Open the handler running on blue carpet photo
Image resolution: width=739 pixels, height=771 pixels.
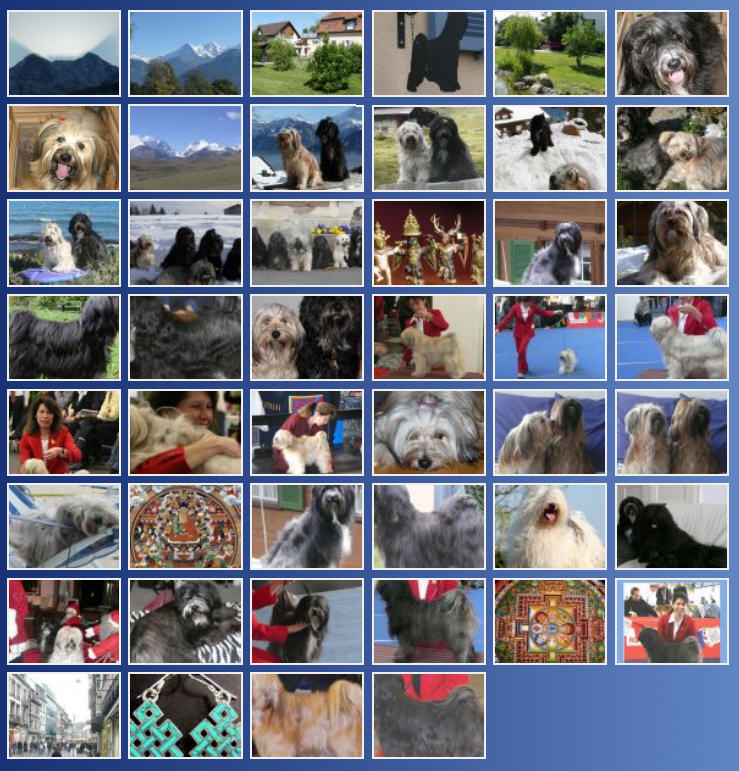pos(550,337)
